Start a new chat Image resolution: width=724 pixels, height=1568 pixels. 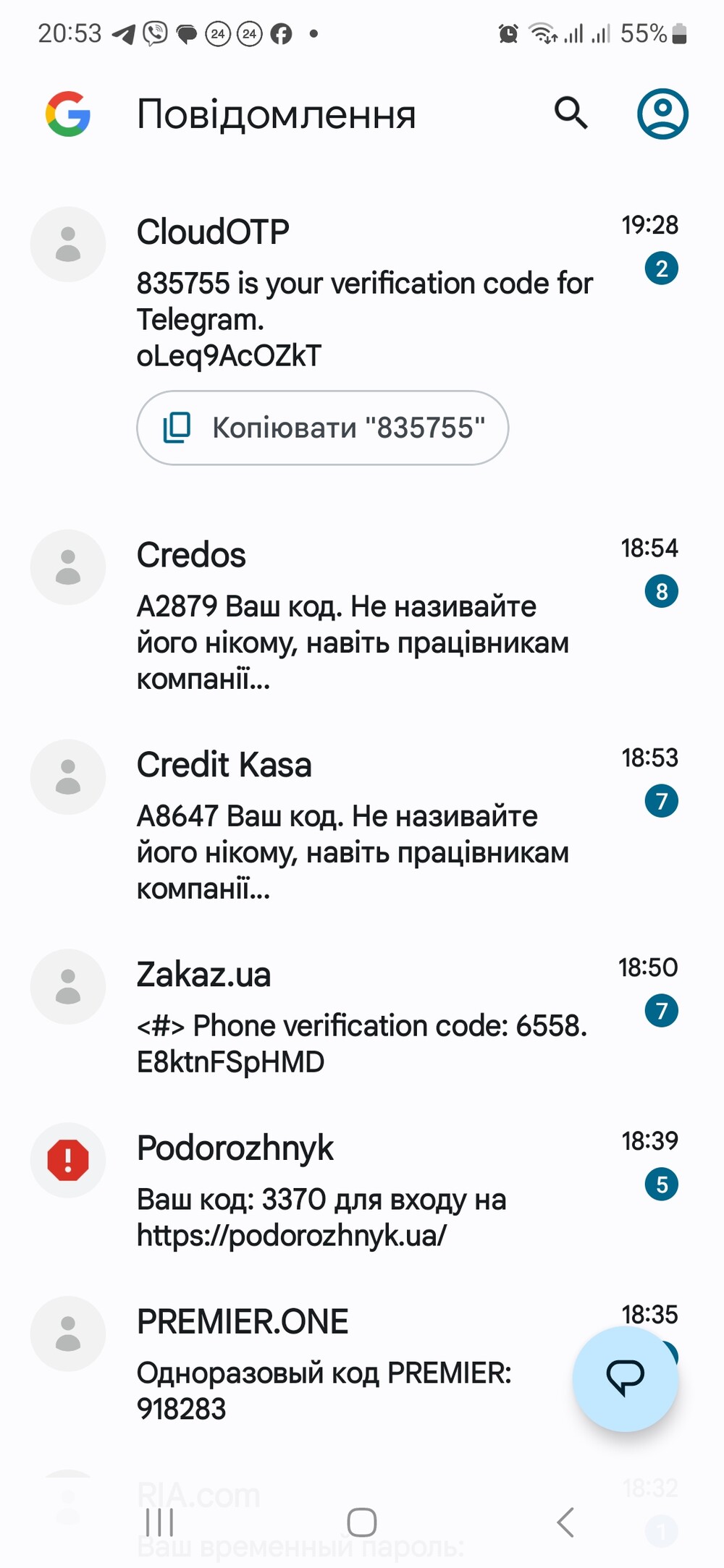pos(625,1378)
